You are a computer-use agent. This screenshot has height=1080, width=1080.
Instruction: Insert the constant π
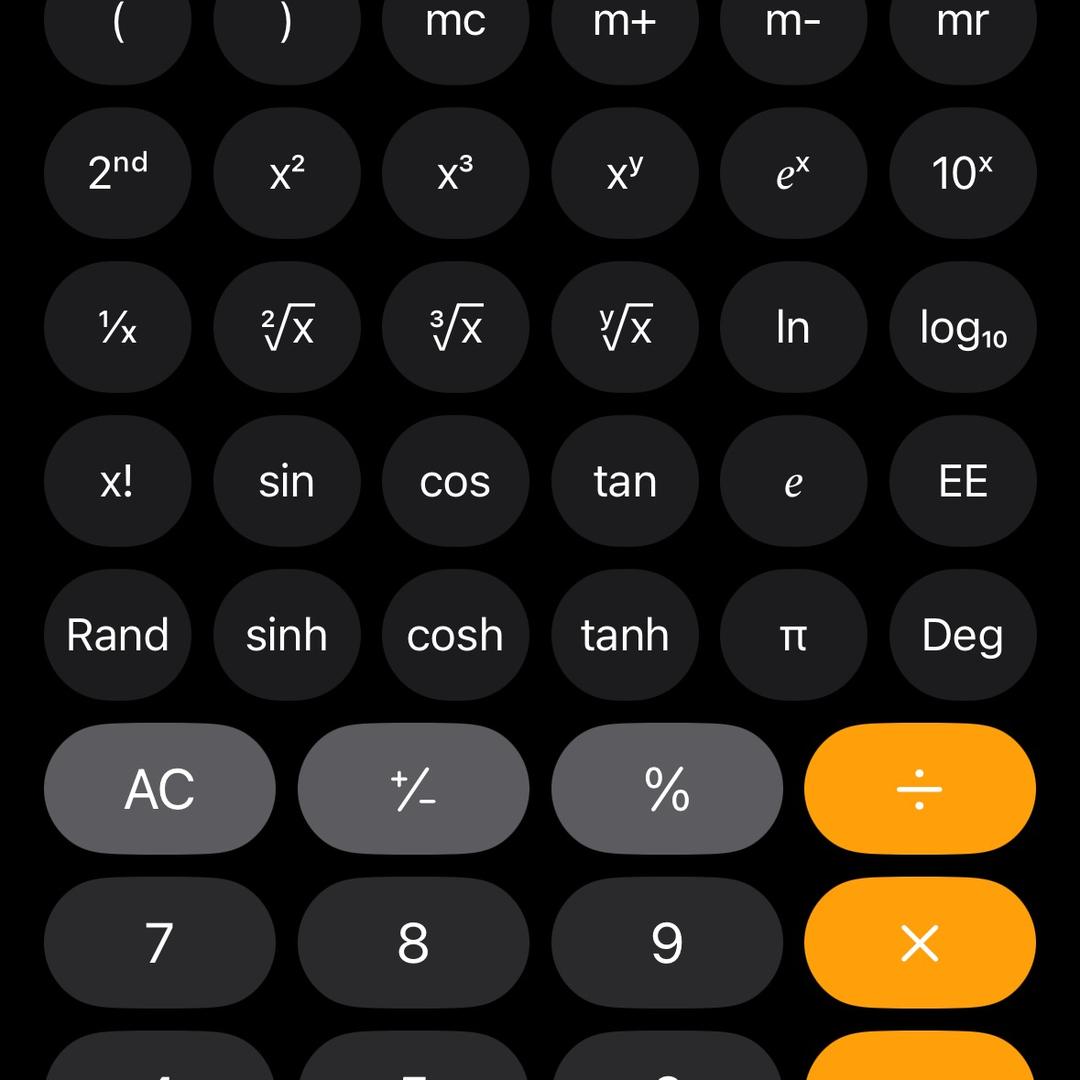[793, 635]
